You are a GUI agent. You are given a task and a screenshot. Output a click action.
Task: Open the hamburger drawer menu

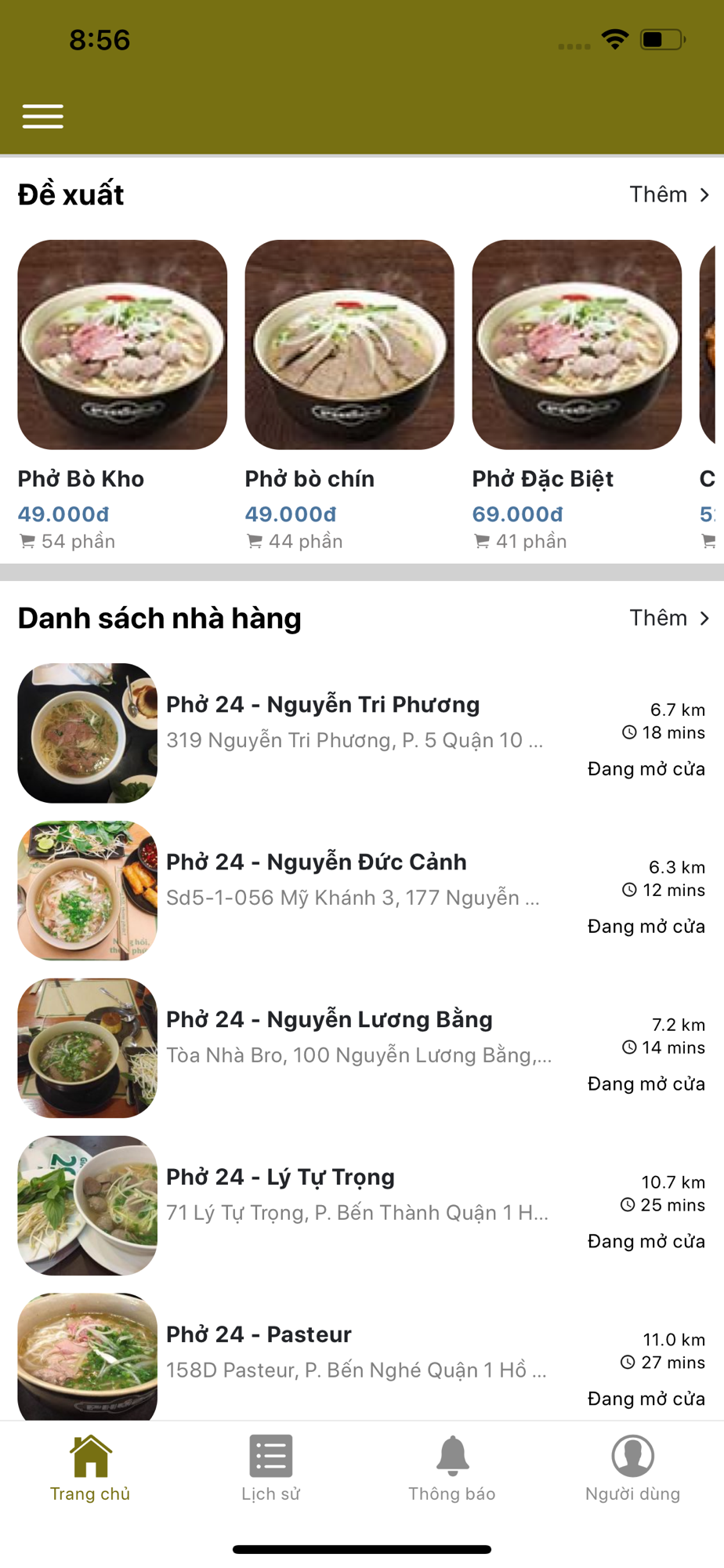tap(43, 116)
